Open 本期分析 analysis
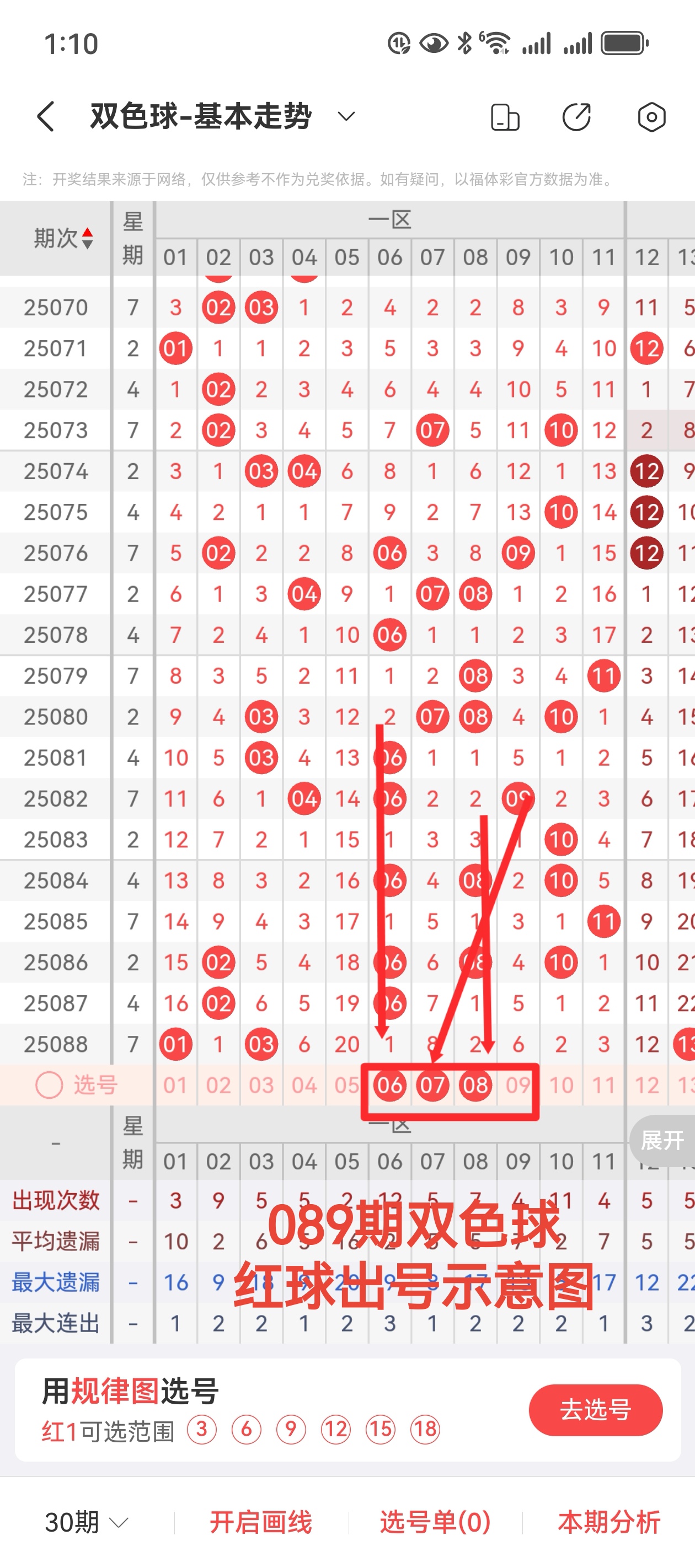This screenshot has height=1568, width=695. click(x=608, y=1522)
